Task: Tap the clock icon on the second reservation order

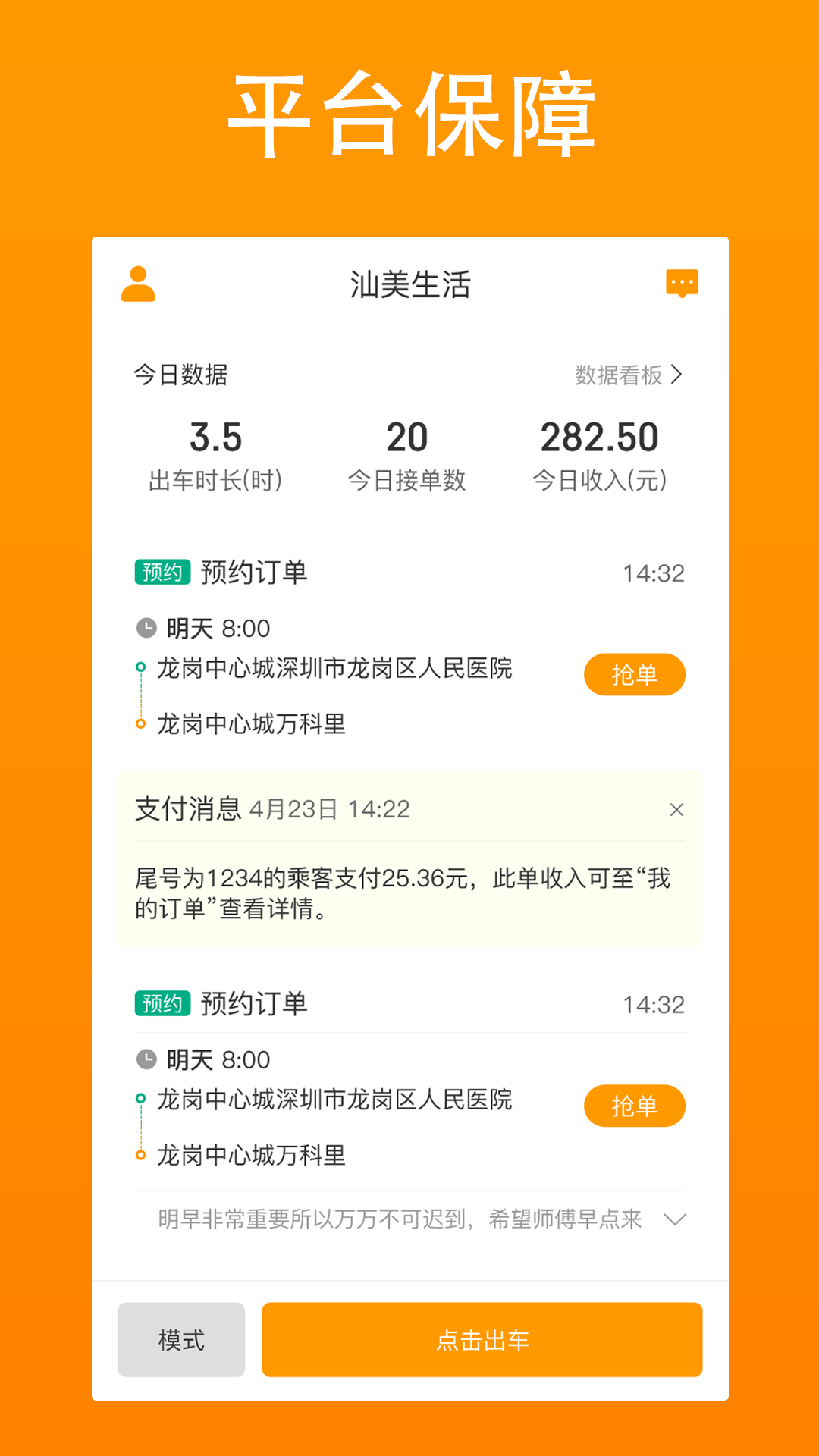Action: pos(145,1059)
